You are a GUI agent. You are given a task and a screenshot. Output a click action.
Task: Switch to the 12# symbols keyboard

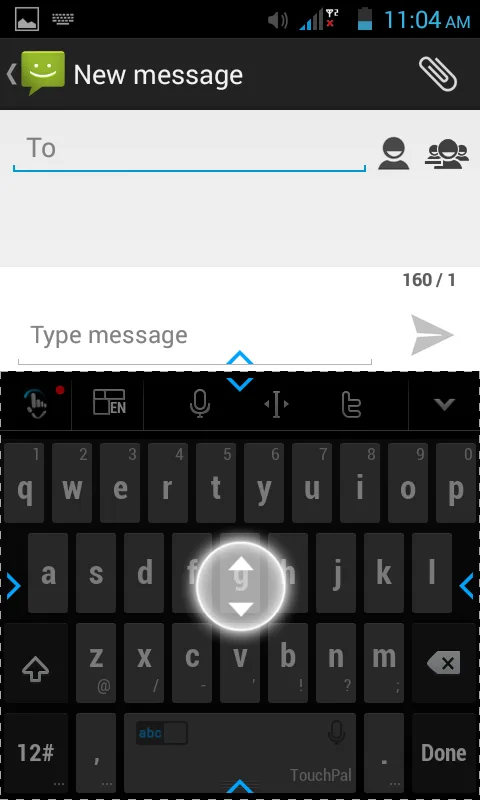point(36,753)
